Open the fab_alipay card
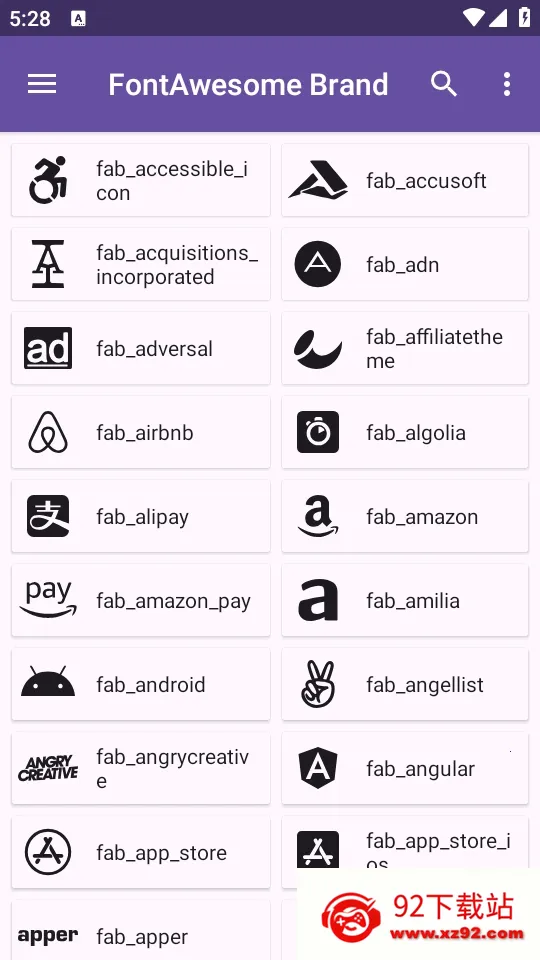540x960 pixels. pyautogui.click(x=141, y=516)
